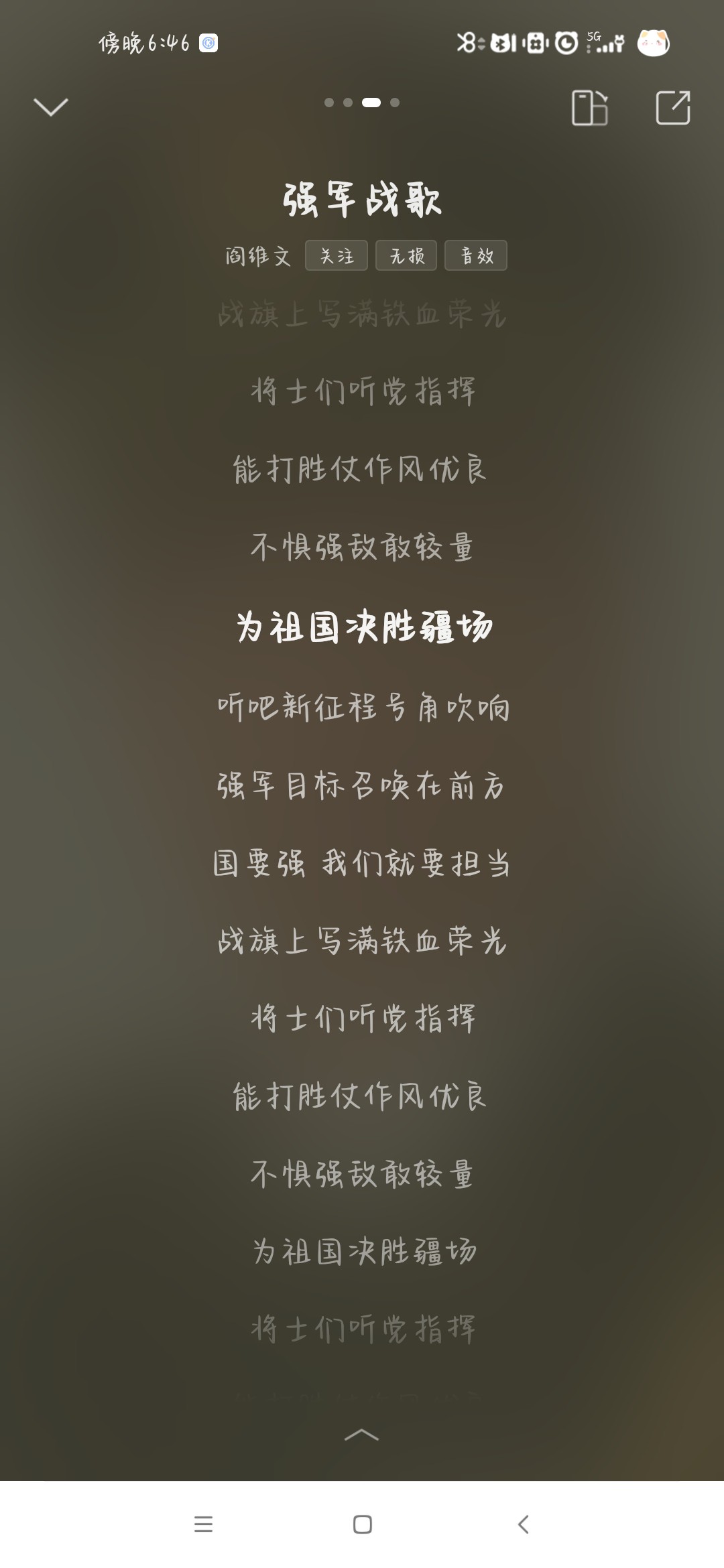Open artist 阎维文's page
The height and width of the screenshot is (1568, 724).
(x=258, y=255)
